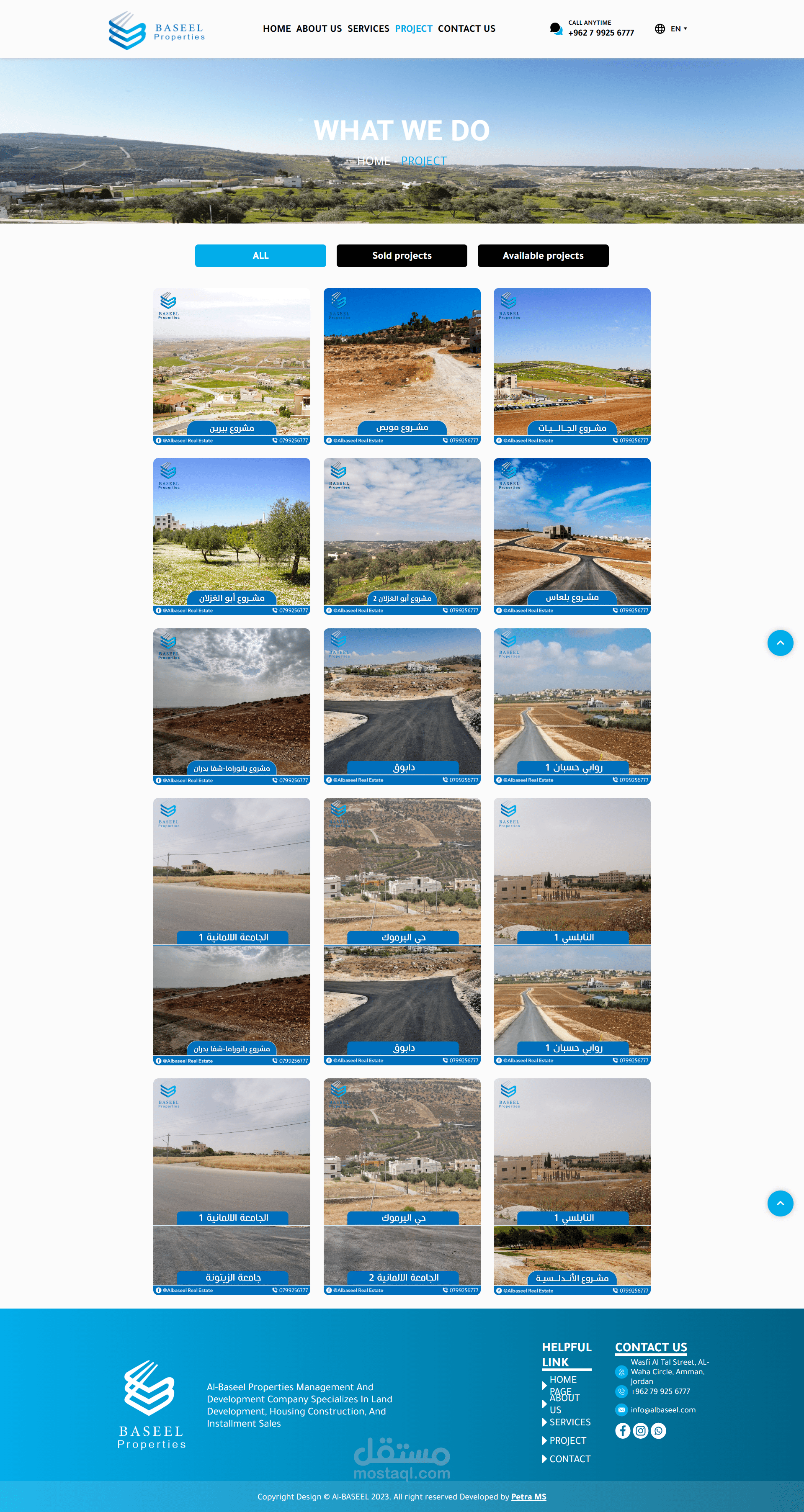Open the مشروع موبص project card
Screen dimensions: 804x1512
(x=402, y=366)
